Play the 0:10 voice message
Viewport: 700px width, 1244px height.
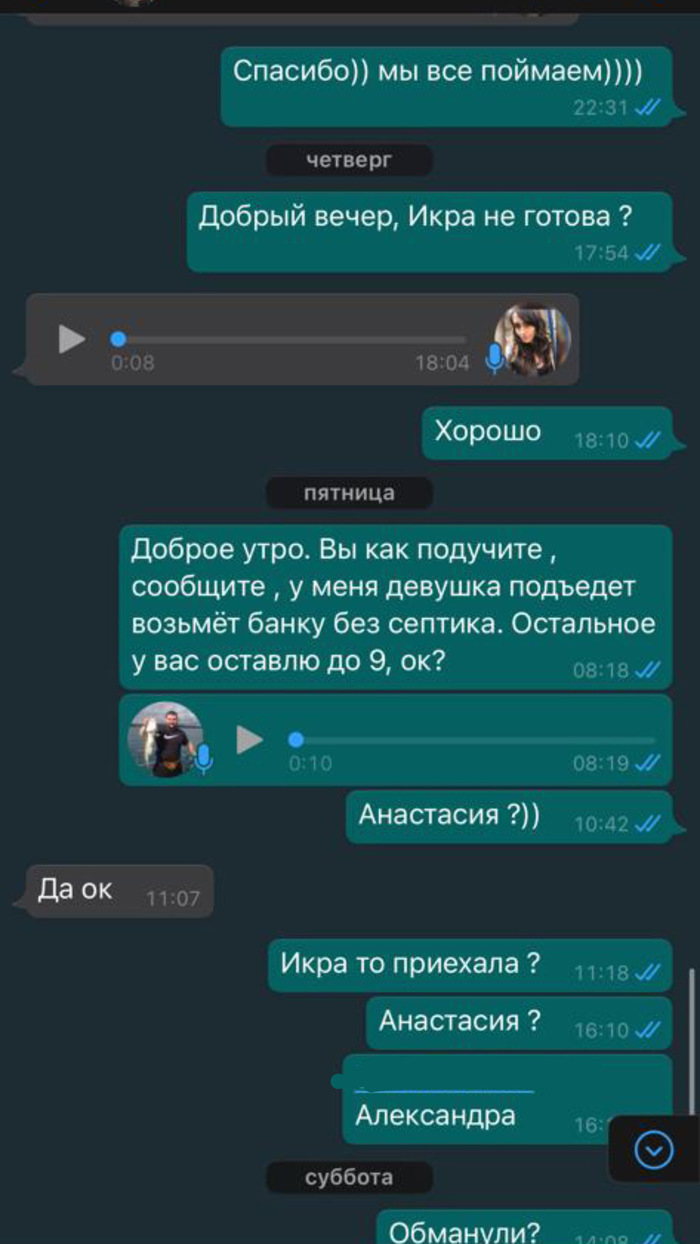tap(249, 740)
